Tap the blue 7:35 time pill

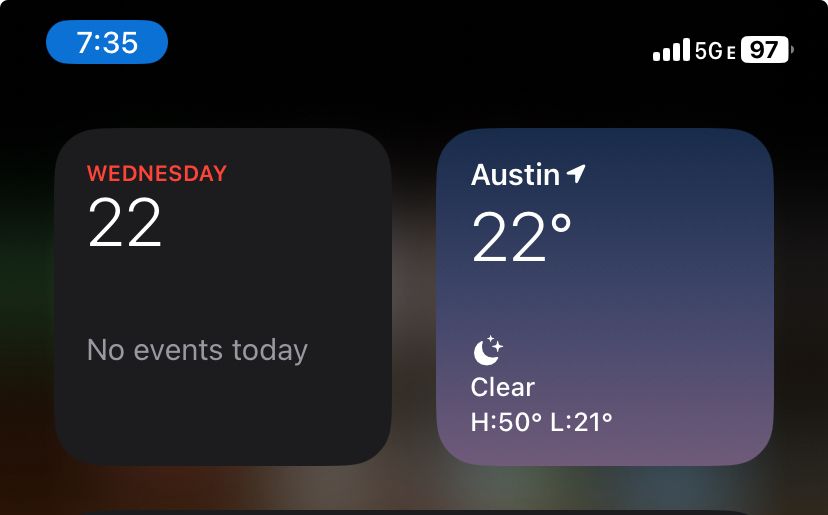click(x=107, y=42)
